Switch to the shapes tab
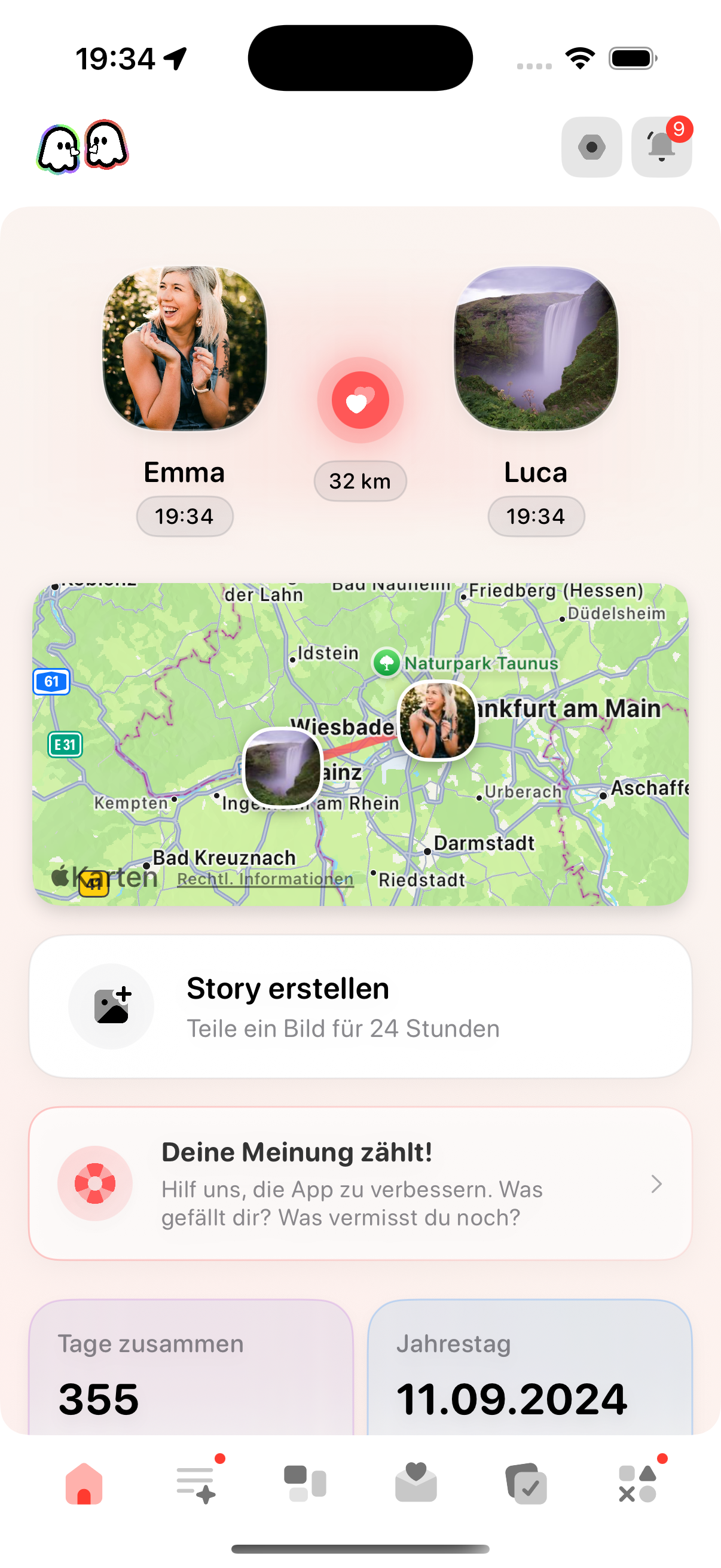Image resolution: width=721 pixels, height=1568 pixels. tap(637, 1484)
